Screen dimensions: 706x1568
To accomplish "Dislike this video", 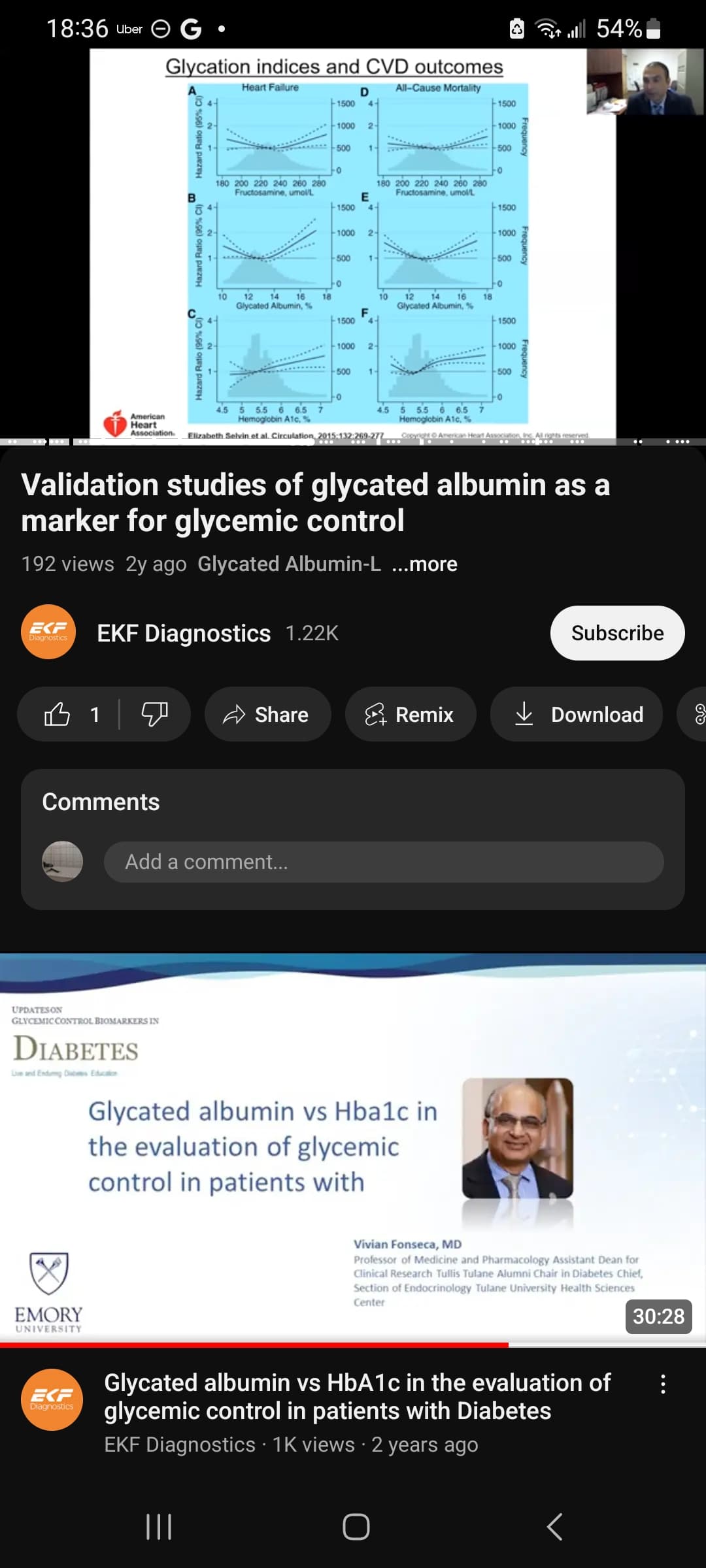I will (155, 714).
